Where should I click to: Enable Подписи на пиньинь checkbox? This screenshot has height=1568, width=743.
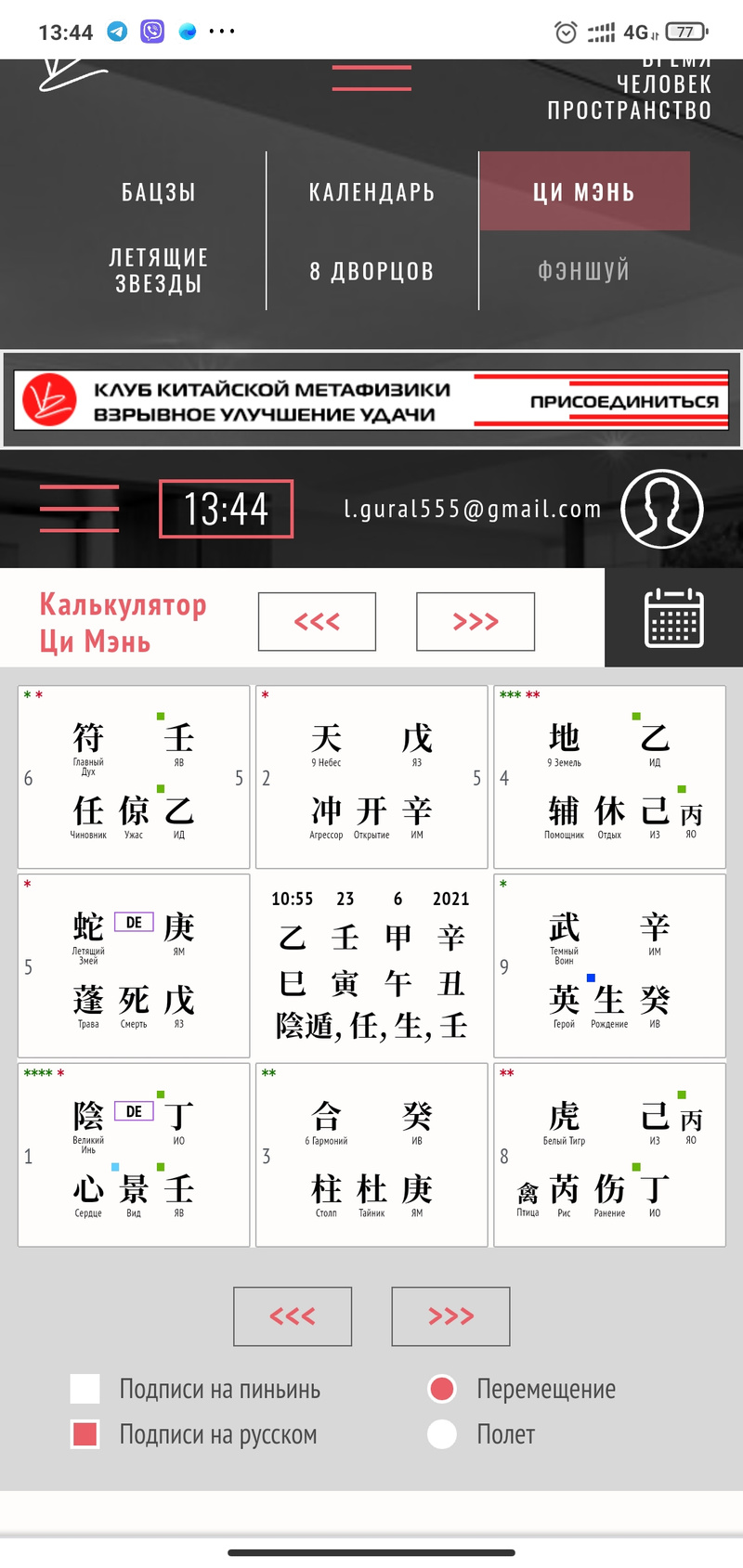click(85, 1389)
